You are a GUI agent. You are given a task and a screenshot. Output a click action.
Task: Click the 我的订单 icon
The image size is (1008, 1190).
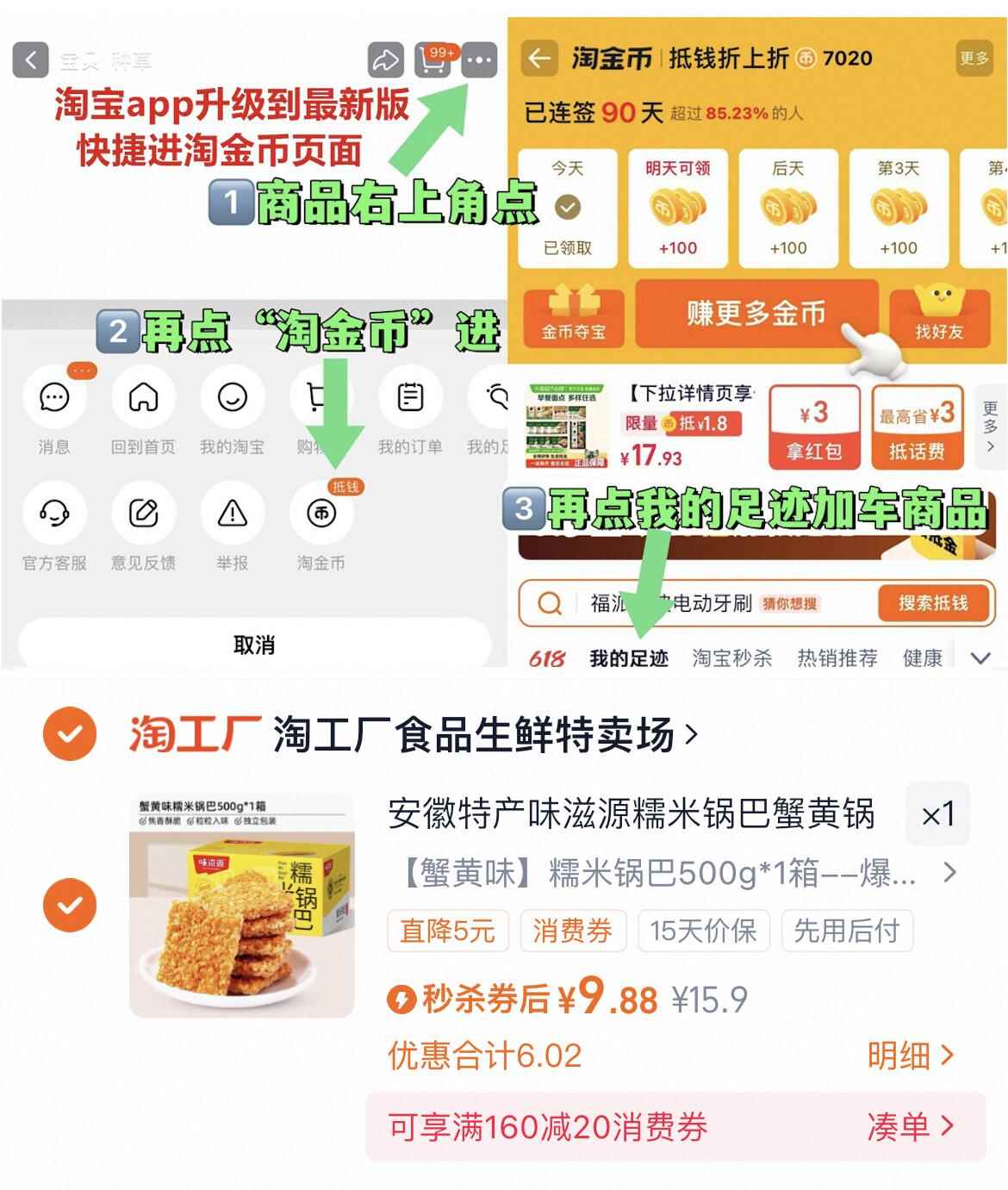pos(409,398)
